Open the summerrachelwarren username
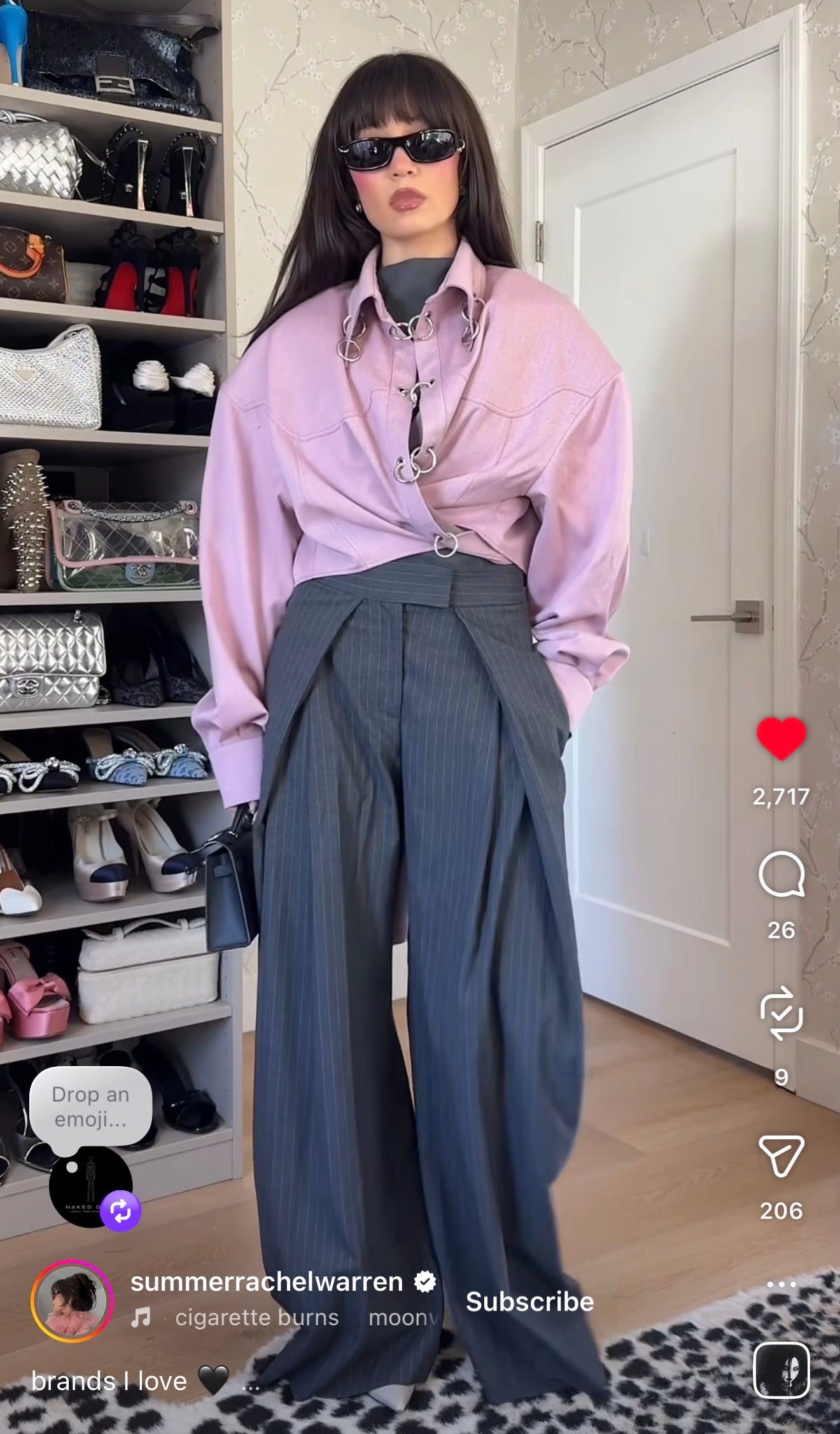The height and width of the screenshot is (1434, 840). coord(266,1282)
